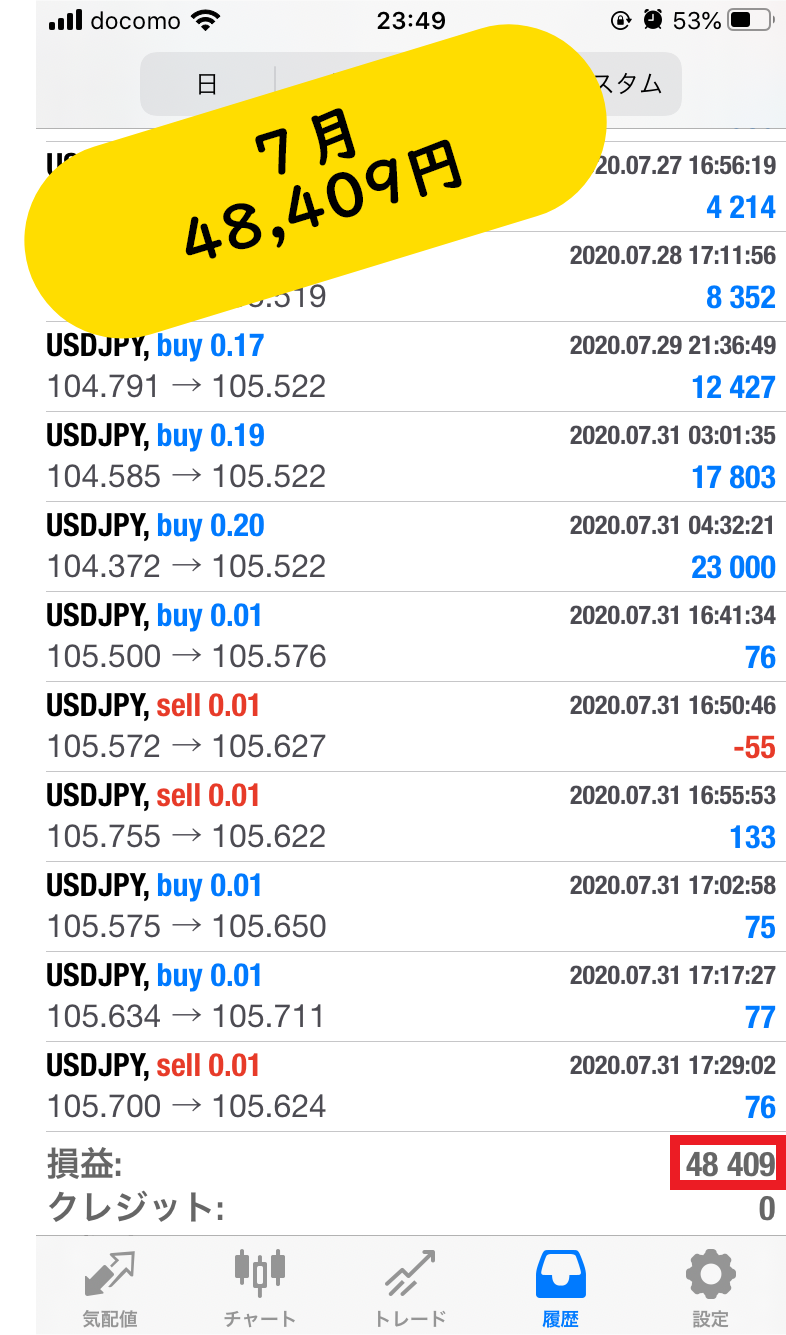Tap the buy trade closed at 17:17:27

point(410,997)
